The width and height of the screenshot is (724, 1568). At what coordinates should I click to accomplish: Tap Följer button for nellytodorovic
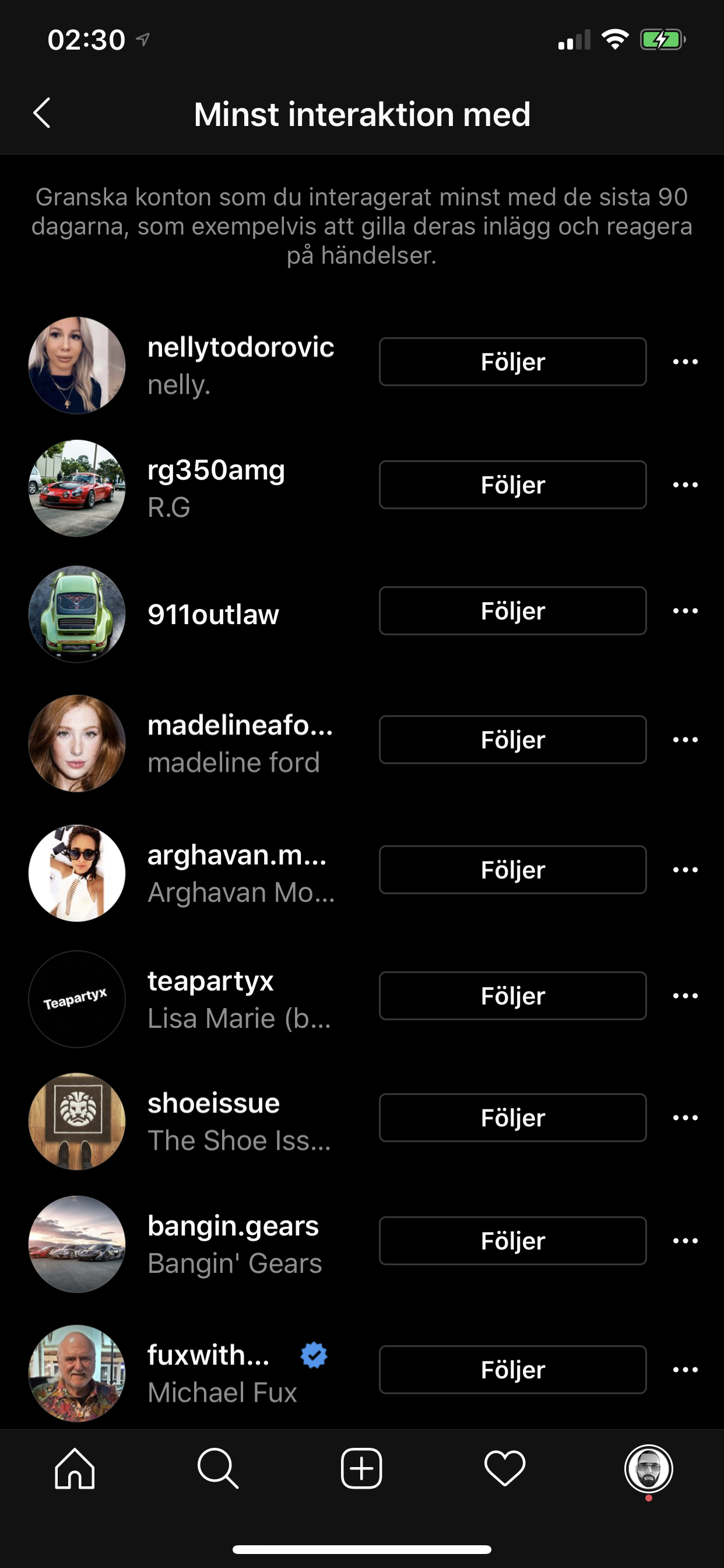click(x=512, y=362)
